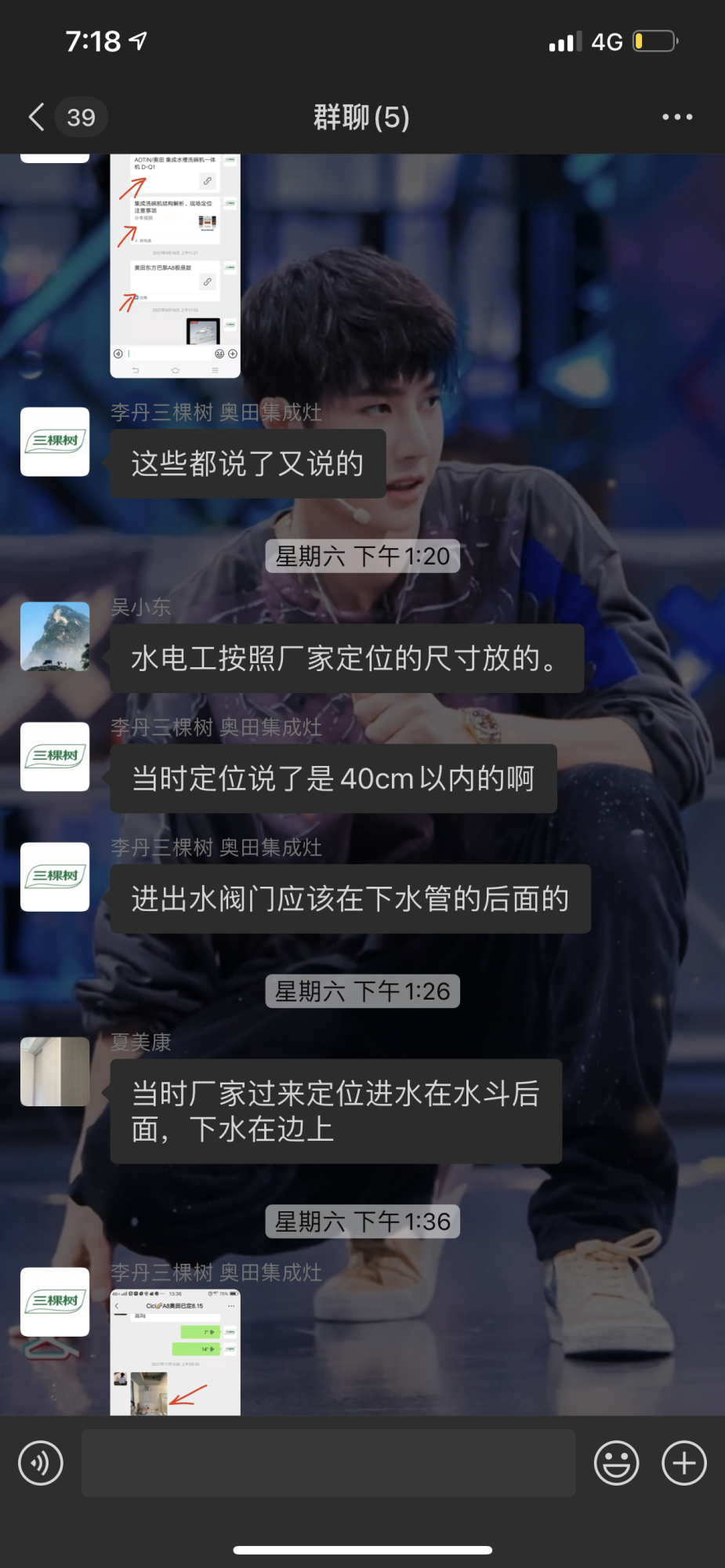Open the plus attachments menu
Image resolution: width=725 pixels, height=1568 pixels.
click(683, 1463)
